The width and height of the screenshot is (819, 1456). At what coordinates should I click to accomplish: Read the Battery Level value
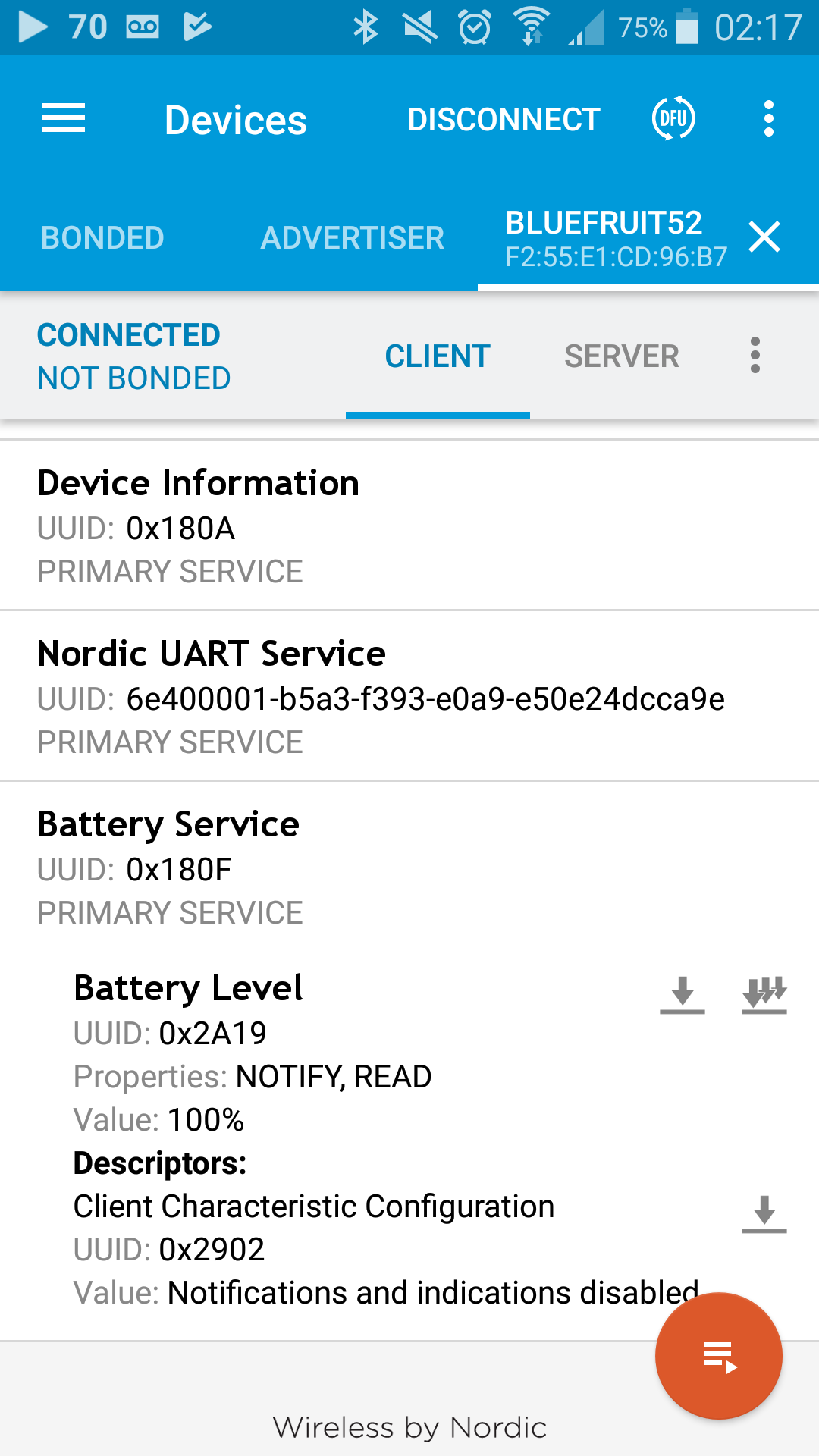click(x=682, y=994)
